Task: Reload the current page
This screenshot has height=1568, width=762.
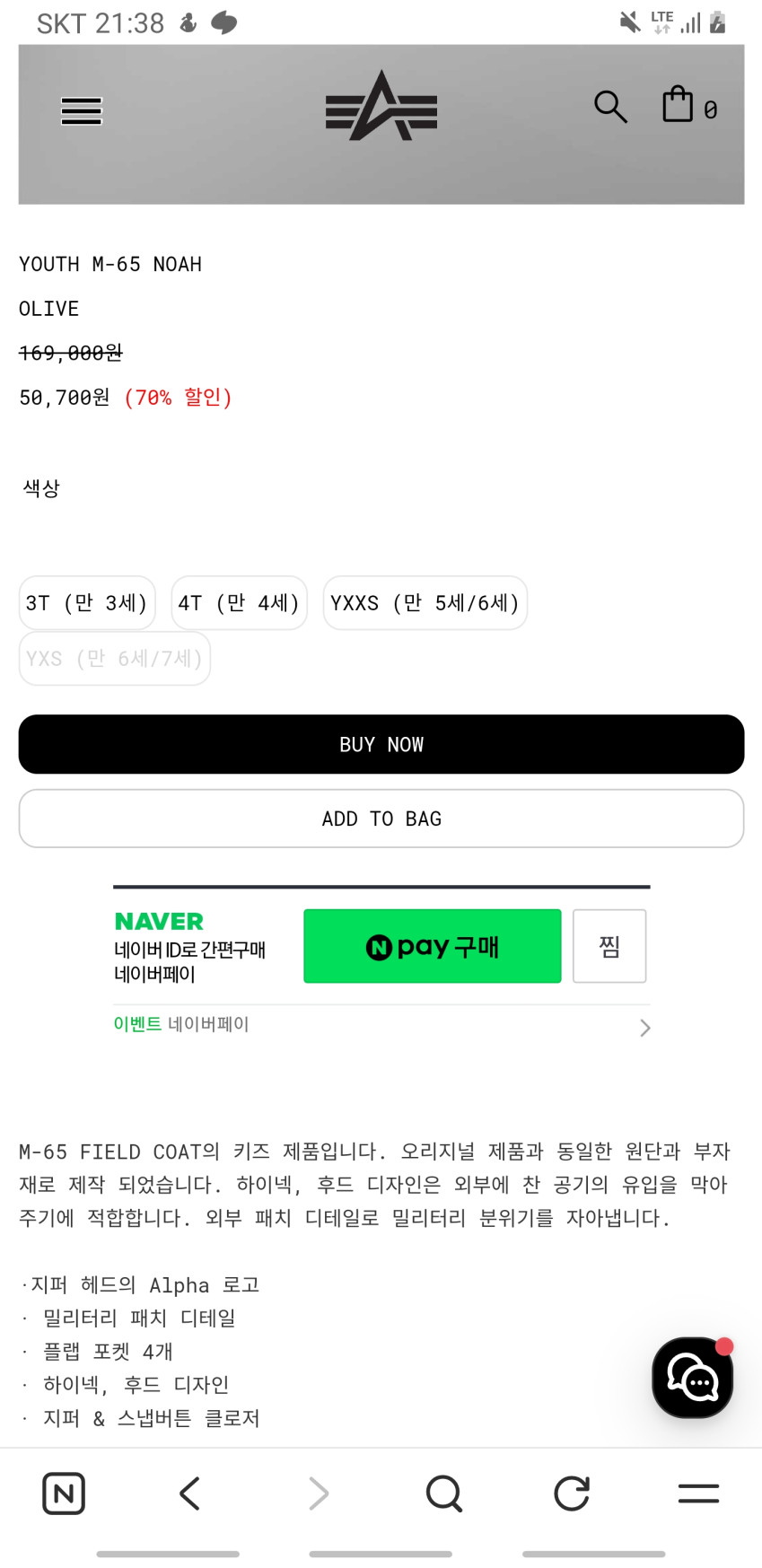Action: pos(572,1494)
